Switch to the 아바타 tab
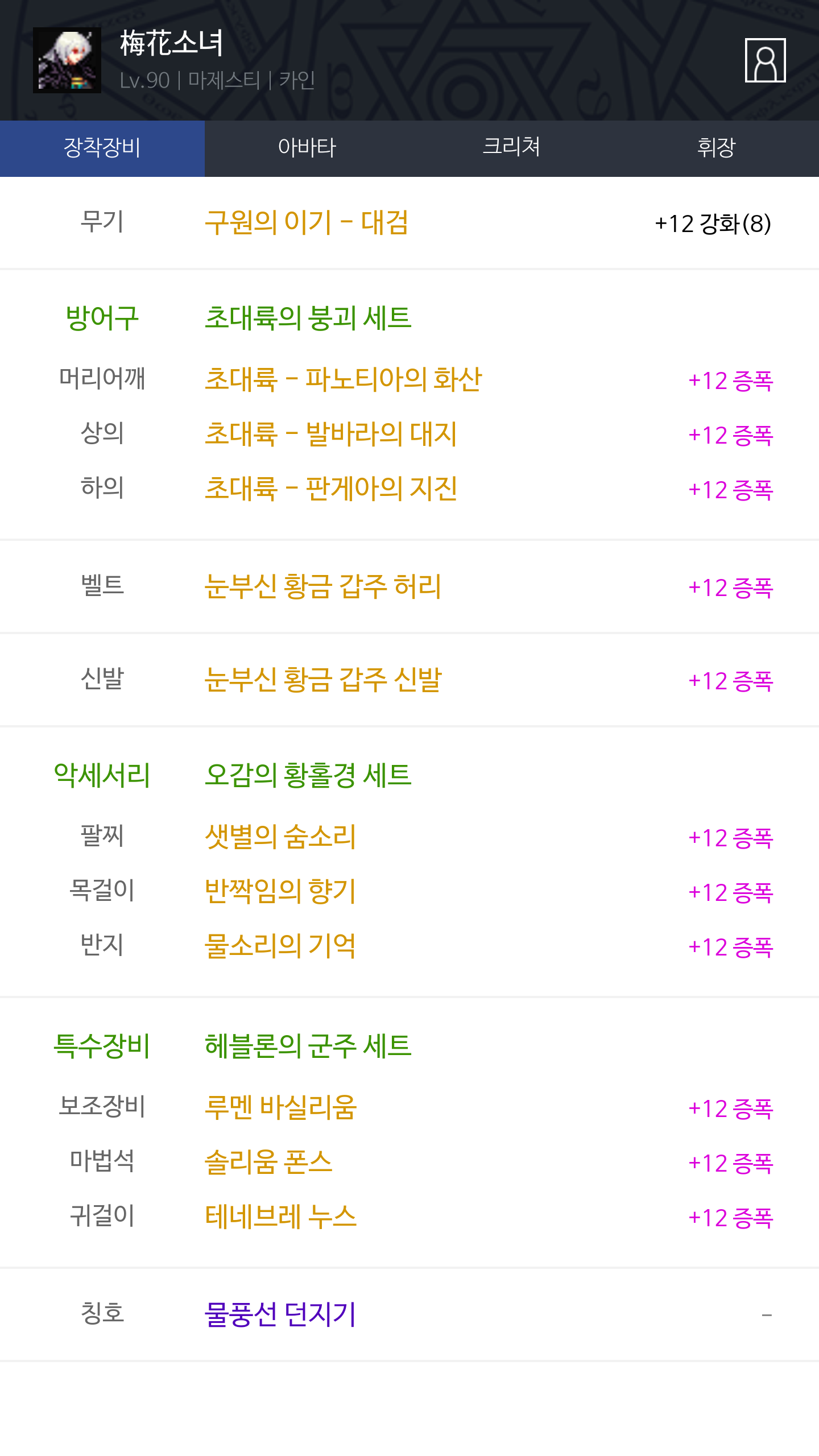This screenshot has width=819, height=1456. tap(307, 148)
